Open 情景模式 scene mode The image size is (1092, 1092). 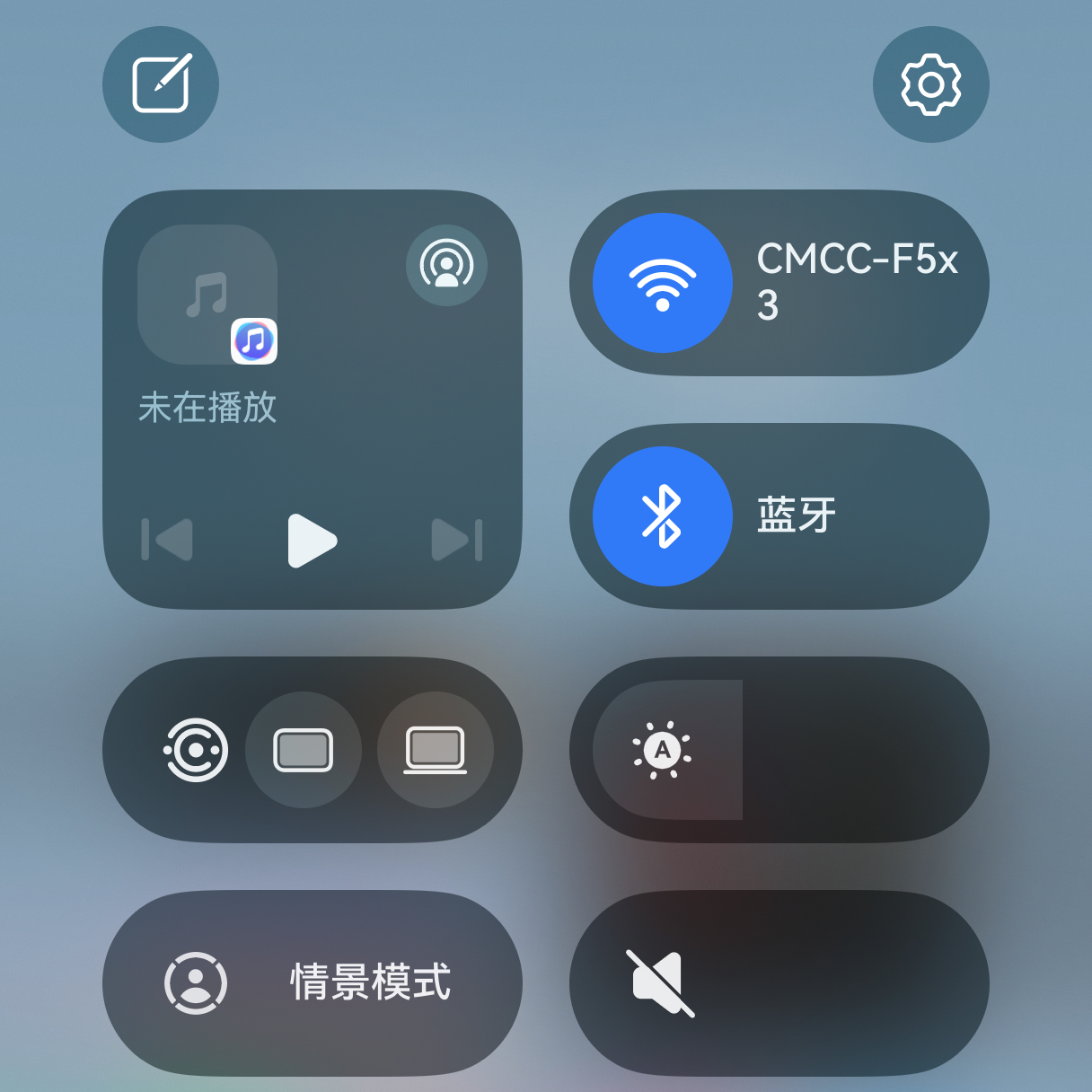tap(312, 983)
